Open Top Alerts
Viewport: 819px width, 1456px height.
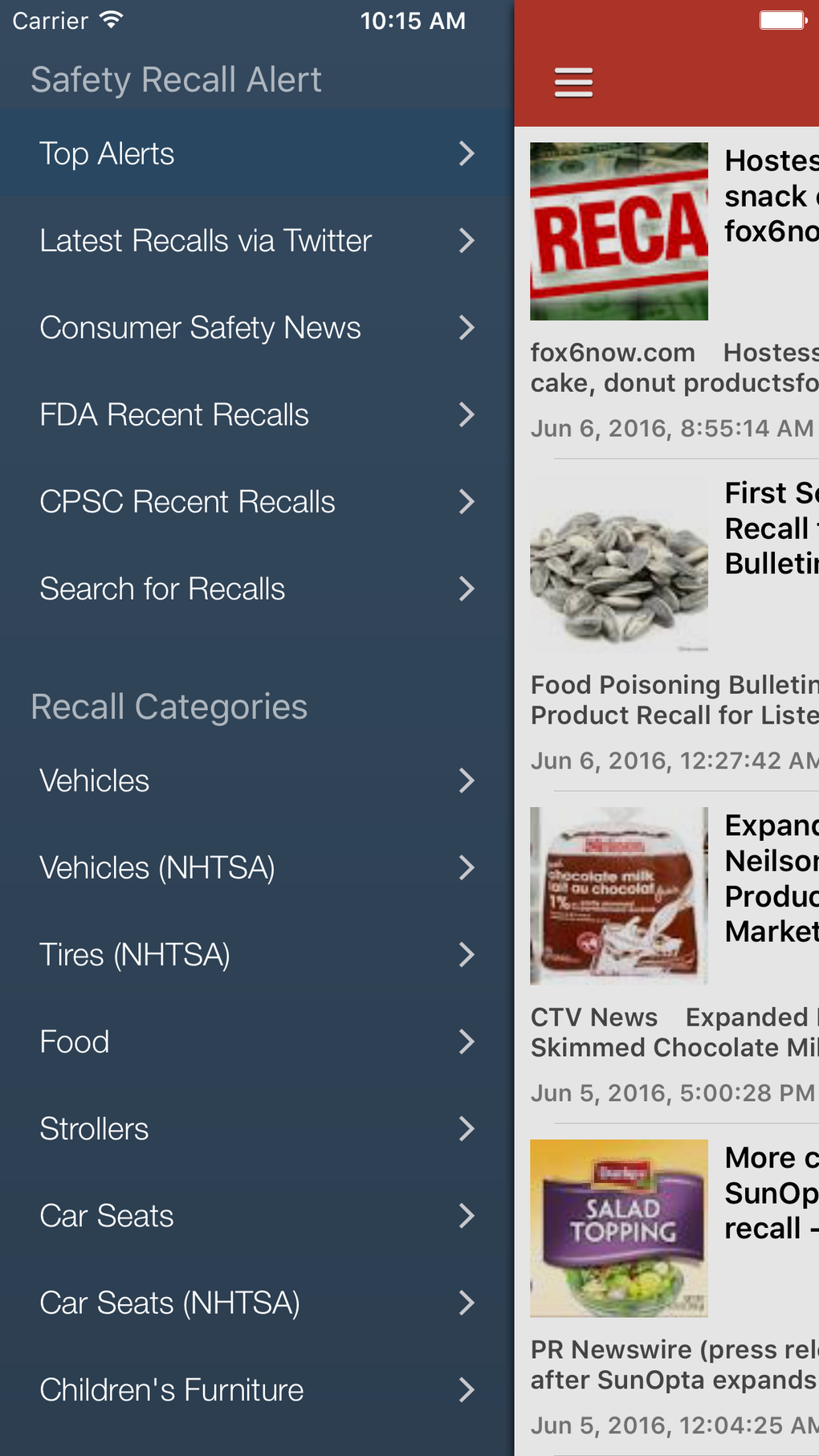256,153
